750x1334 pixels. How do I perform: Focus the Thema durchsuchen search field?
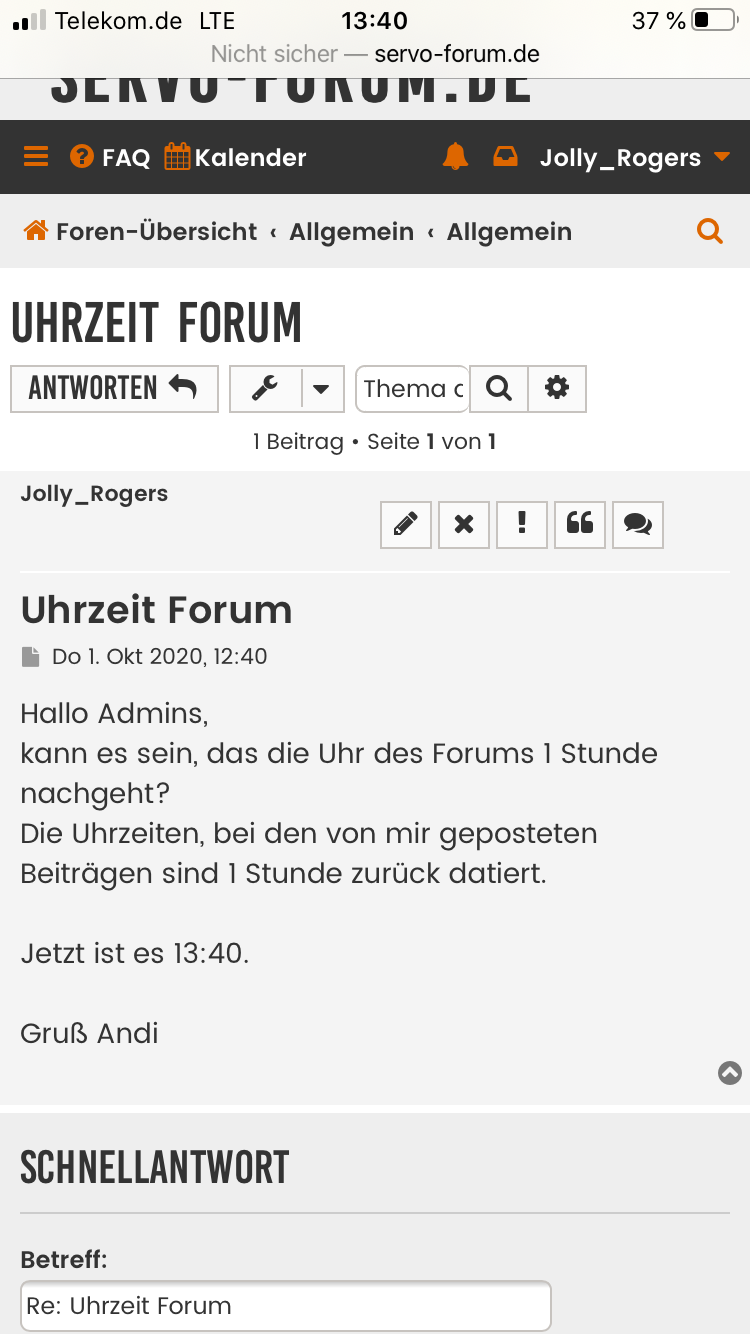pyautogui.click(x=412, y=388)
